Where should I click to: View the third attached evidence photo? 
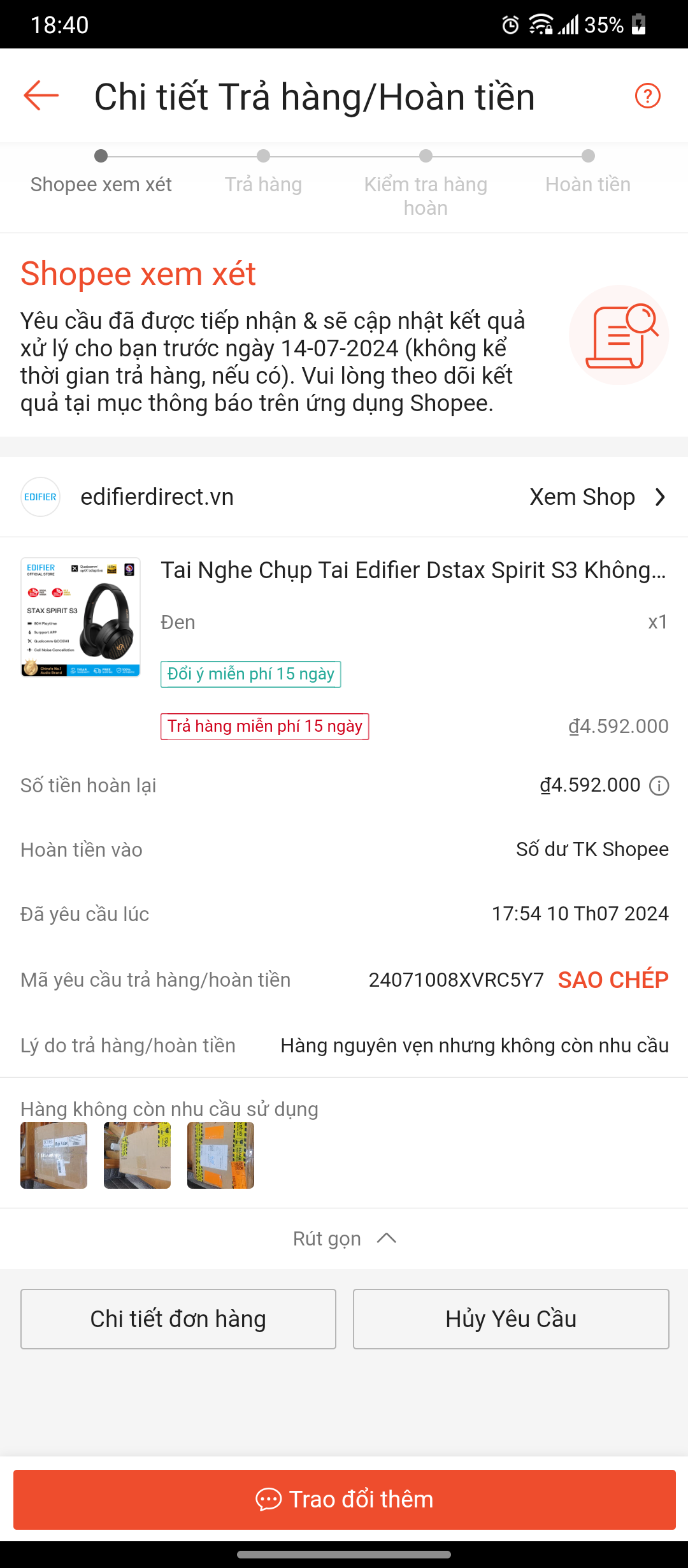coord(220,1155)
